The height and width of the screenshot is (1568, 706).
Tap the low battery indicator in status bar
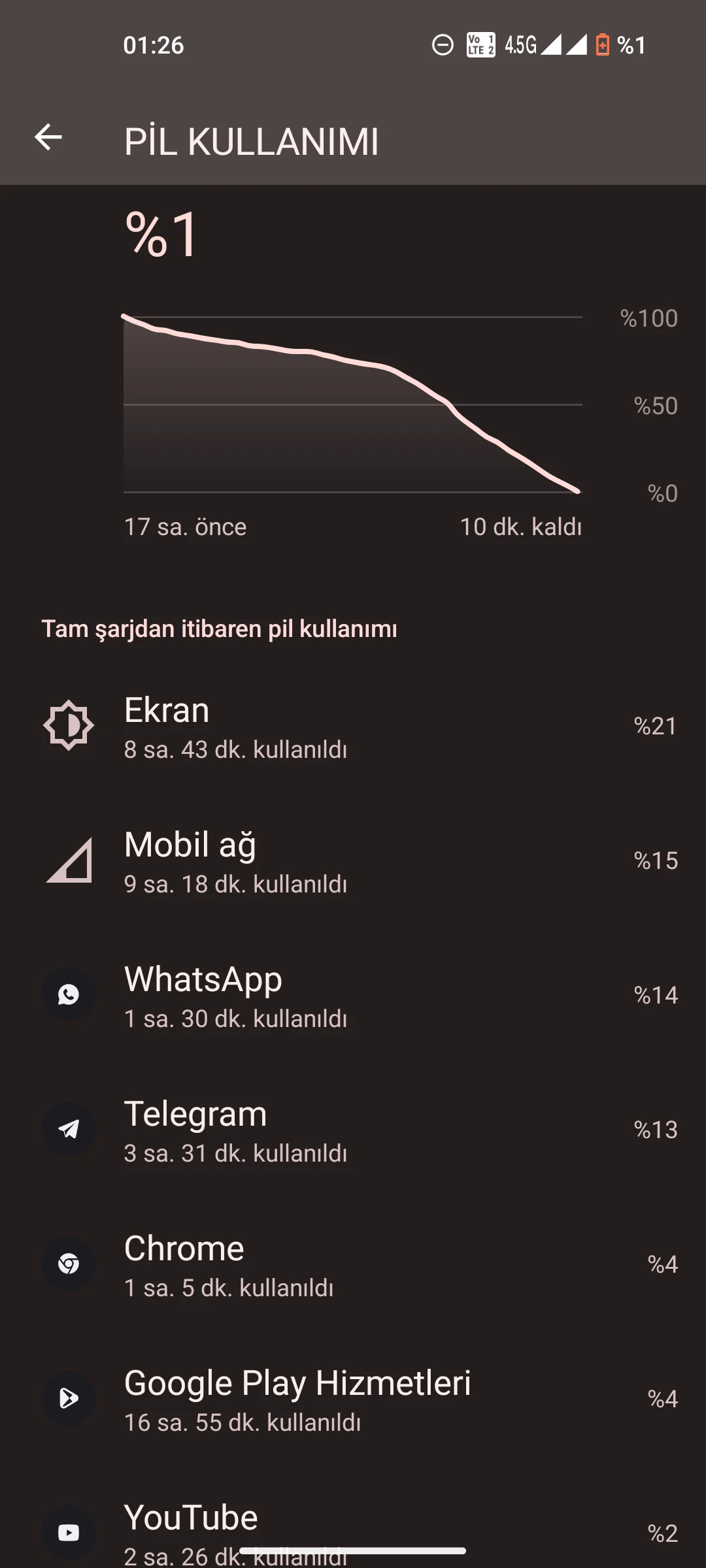(x=601, y=45)
